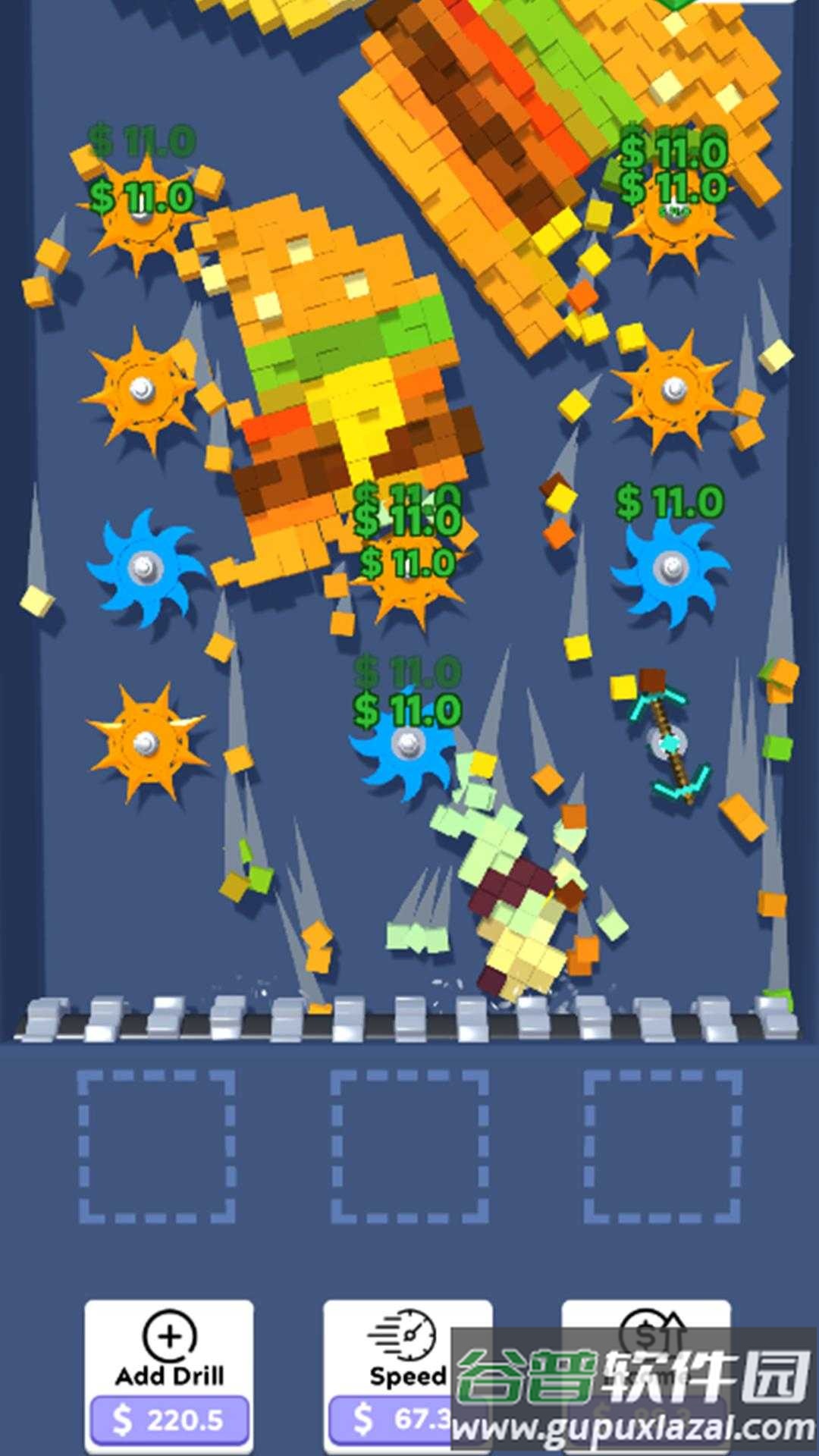Buy a new drill with Add Drill

click(x=169, y=1375)
